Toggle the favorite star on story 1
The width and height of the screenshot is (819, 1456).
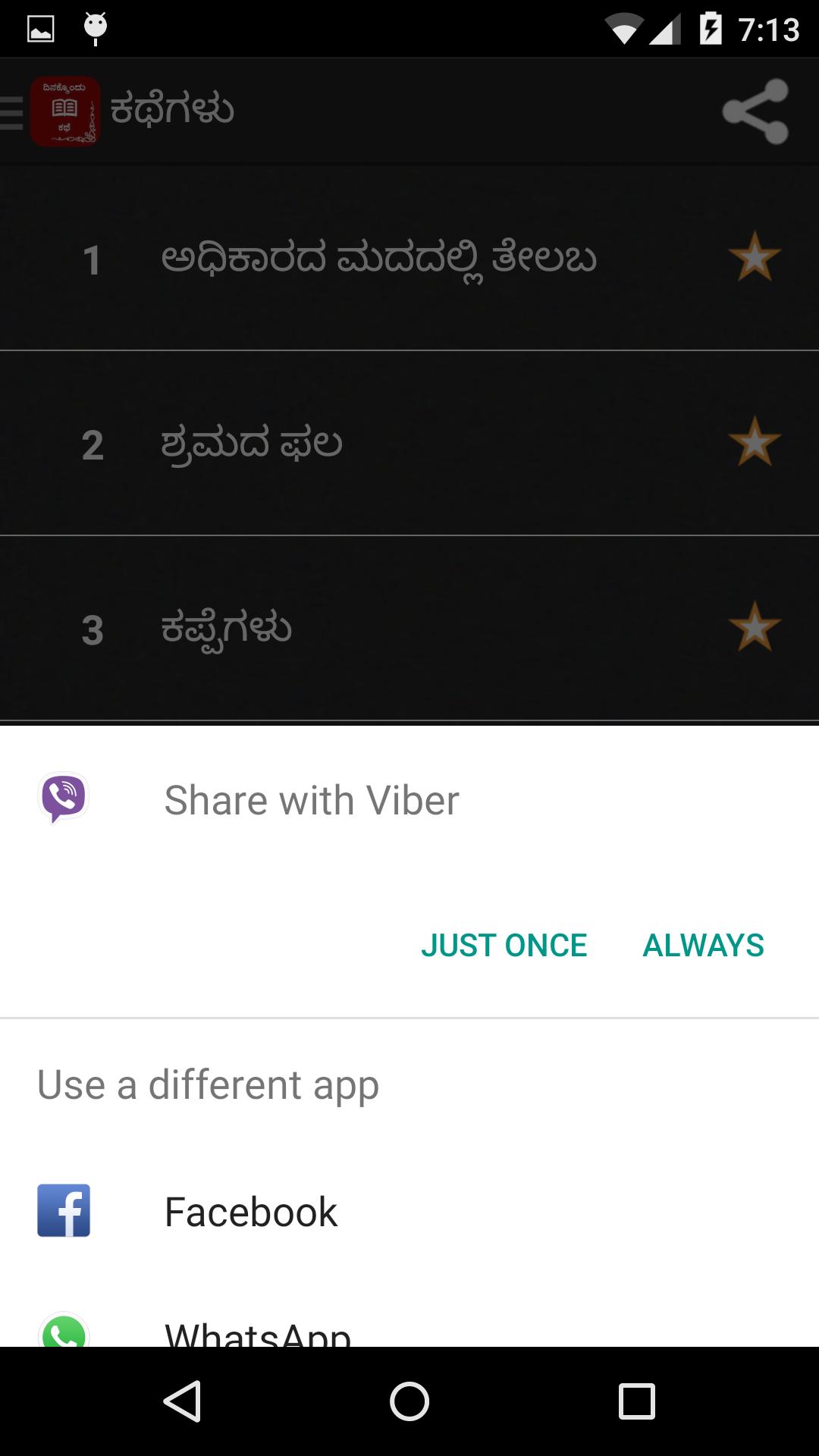coord(755,259)
